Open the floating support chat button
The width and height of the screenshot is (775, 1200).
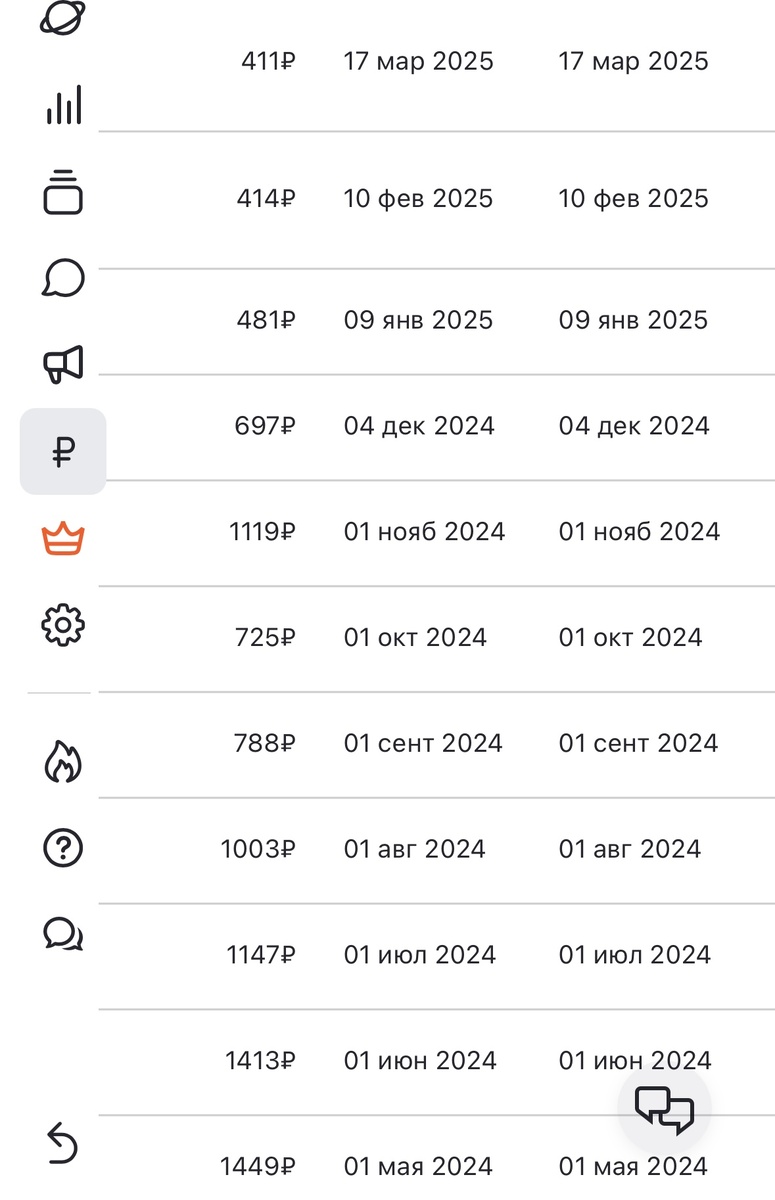point(664,1108)
